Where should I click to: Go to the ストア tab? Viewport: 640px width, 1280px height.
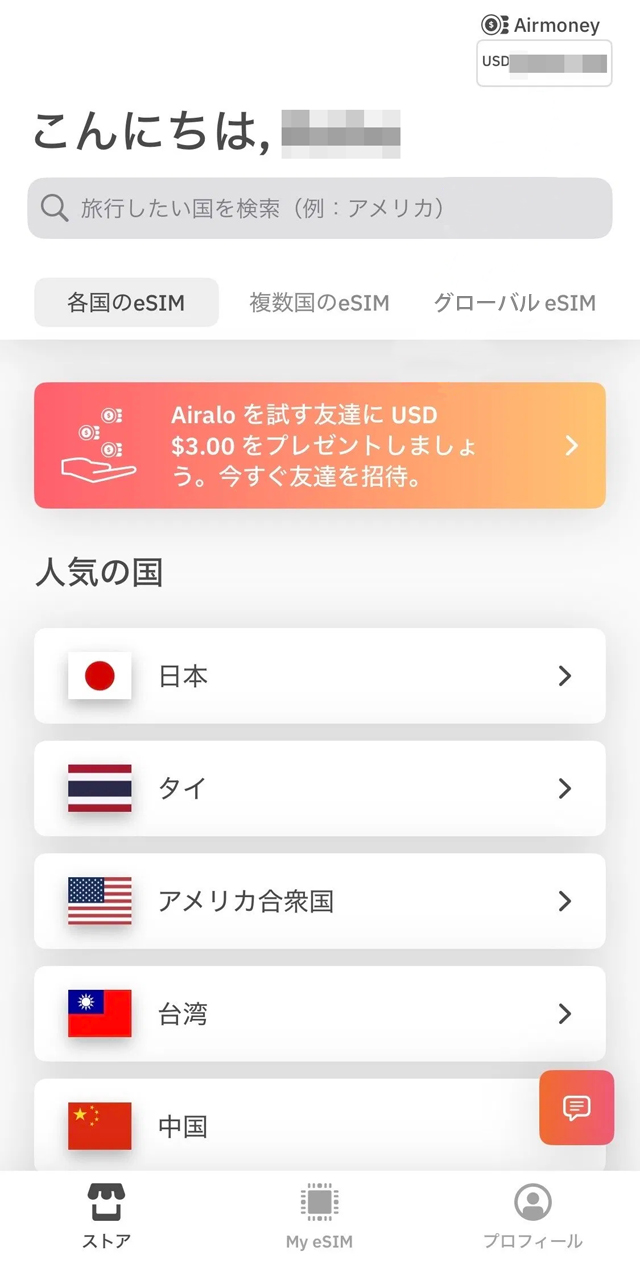click(106, 1216)
